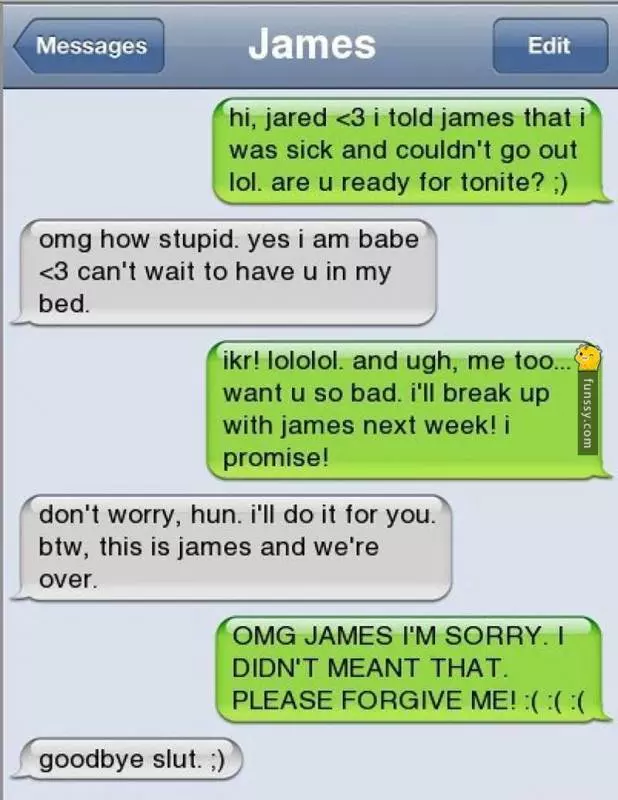Image resolution: width=618 pixels, height=800 pixels.
Task: Go back to the Messages list
Action: point(87,46)
